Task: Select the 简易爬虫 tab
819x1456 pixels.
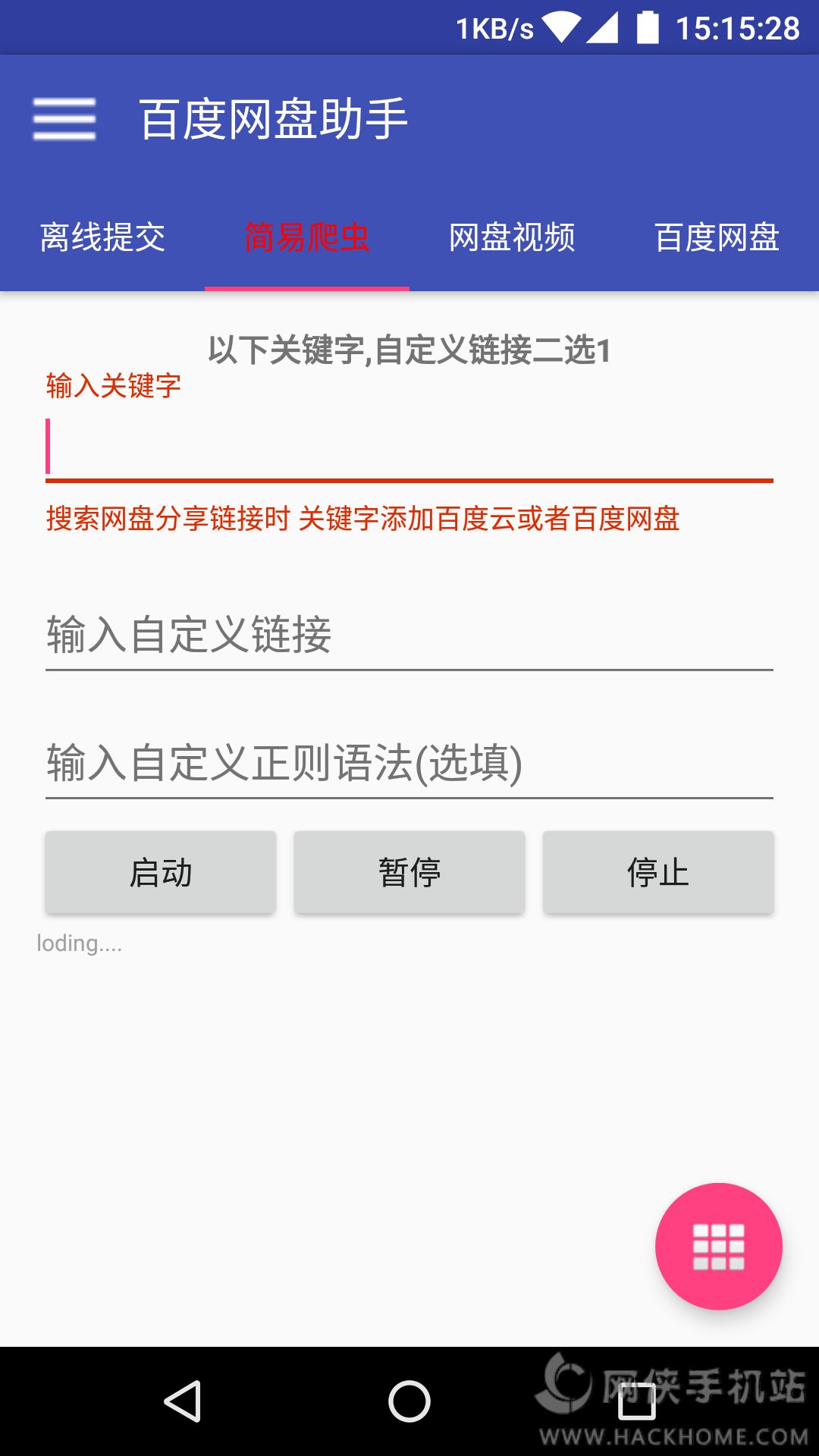Action: click(307, 237)
